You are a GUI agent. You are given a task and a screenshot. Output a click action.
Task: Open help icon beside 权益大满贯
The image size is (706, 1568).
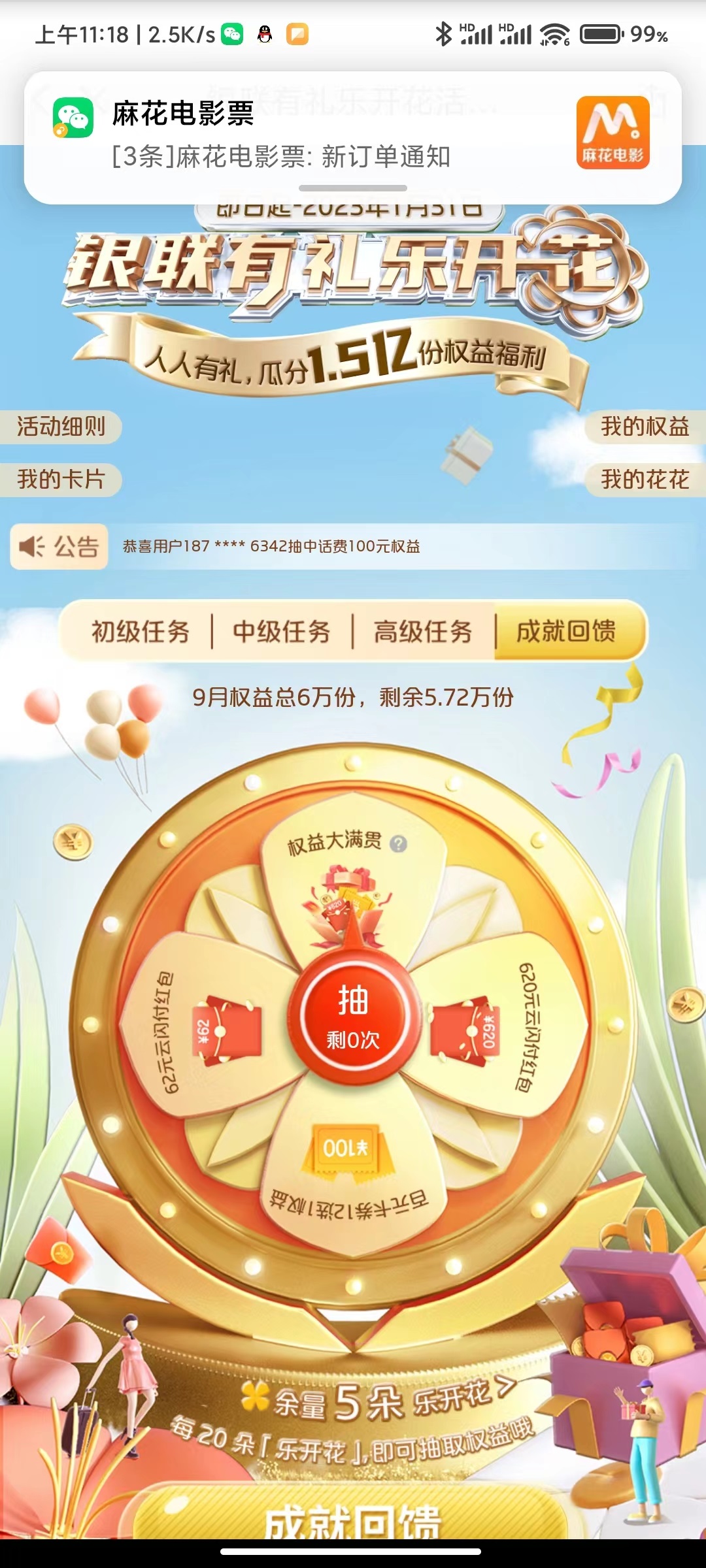tap(398, 844)
